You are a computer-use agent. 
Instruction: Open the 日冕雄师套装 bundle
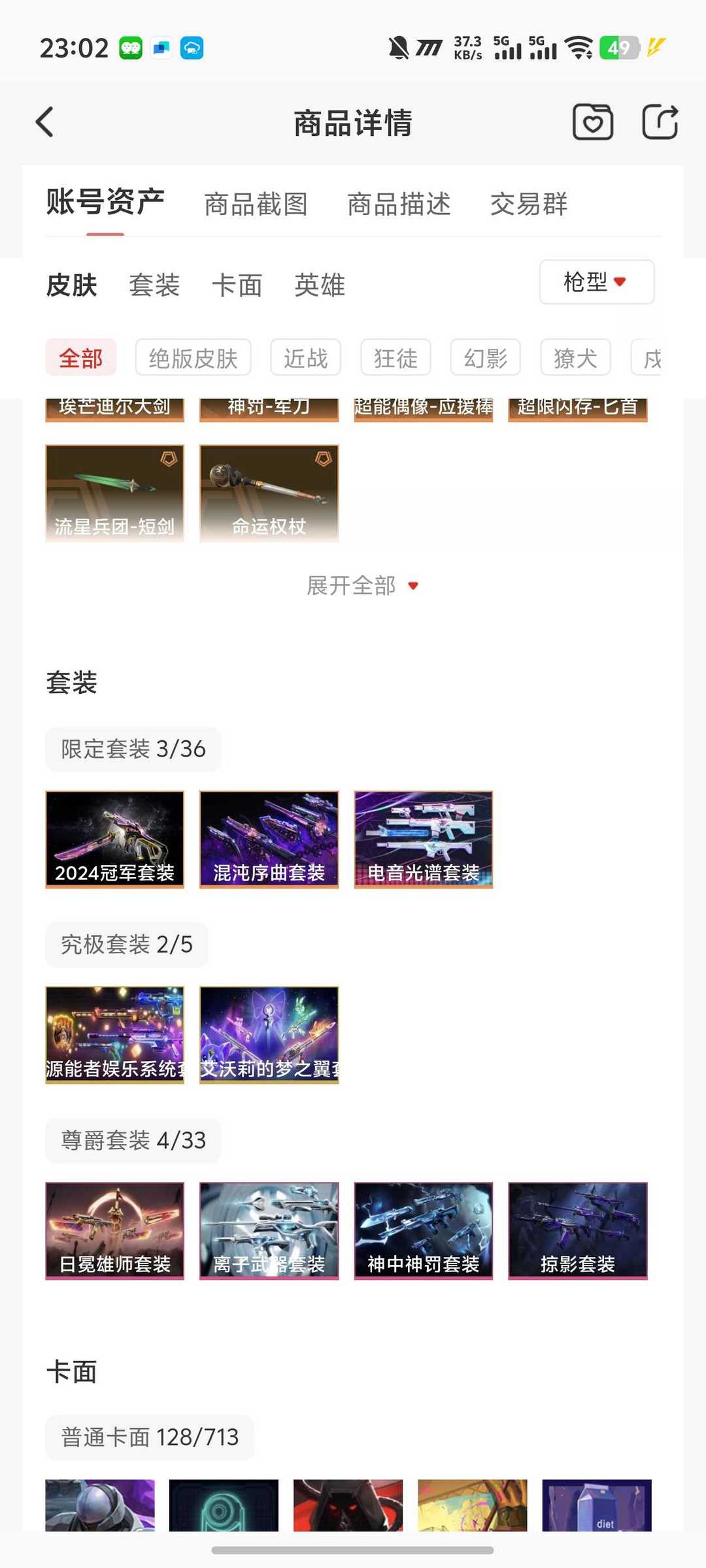coord(115,1231)
